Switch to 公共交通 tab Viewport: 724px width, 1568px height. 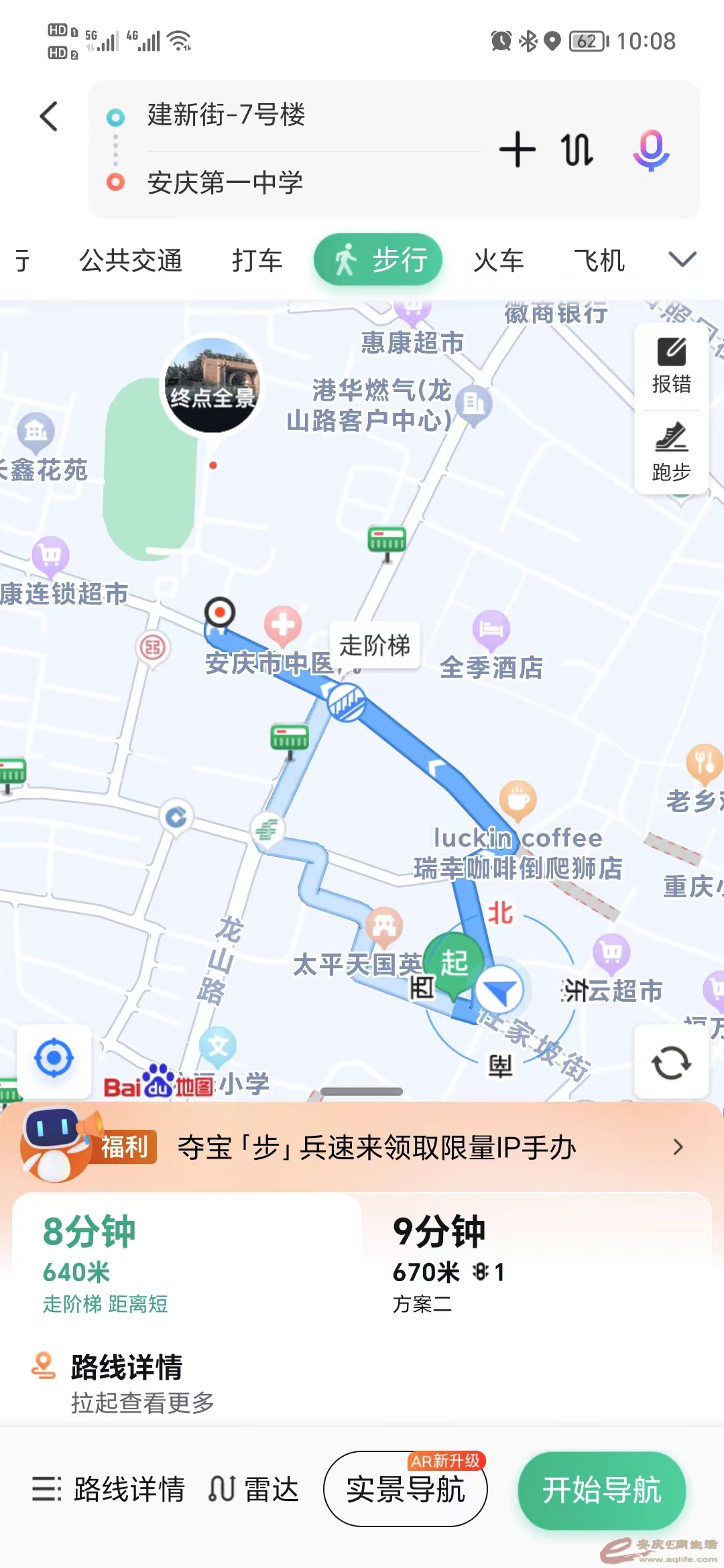tap(131, 260)
